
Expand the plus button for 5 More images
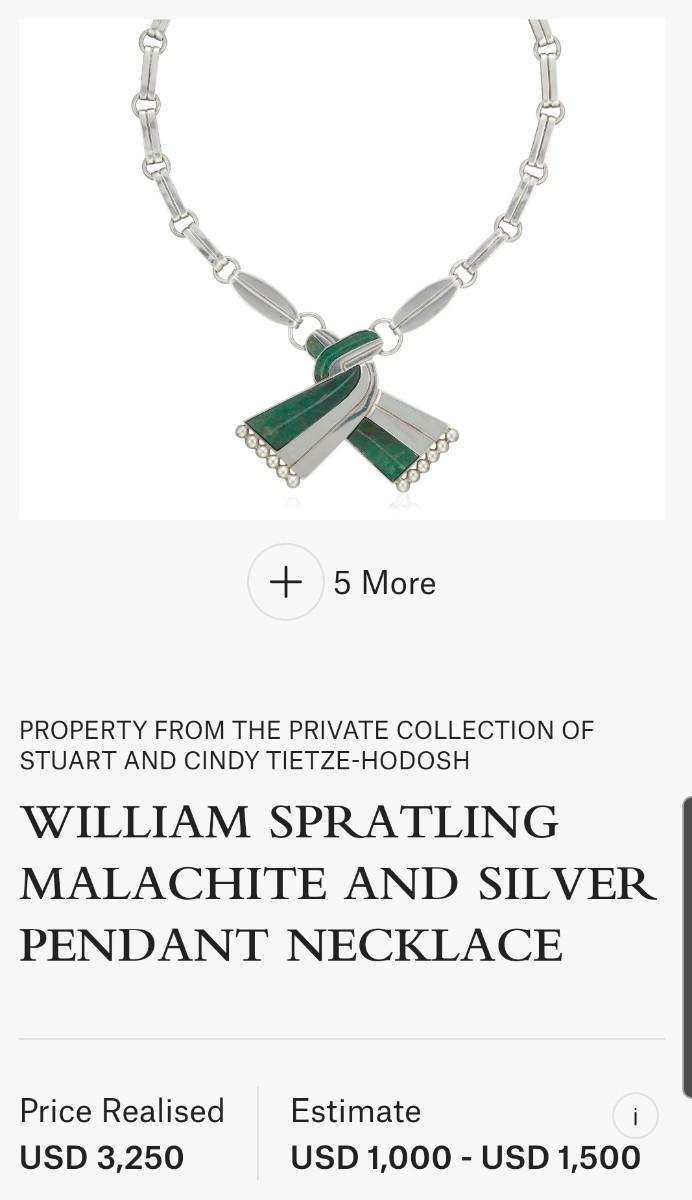pos(286,582)
